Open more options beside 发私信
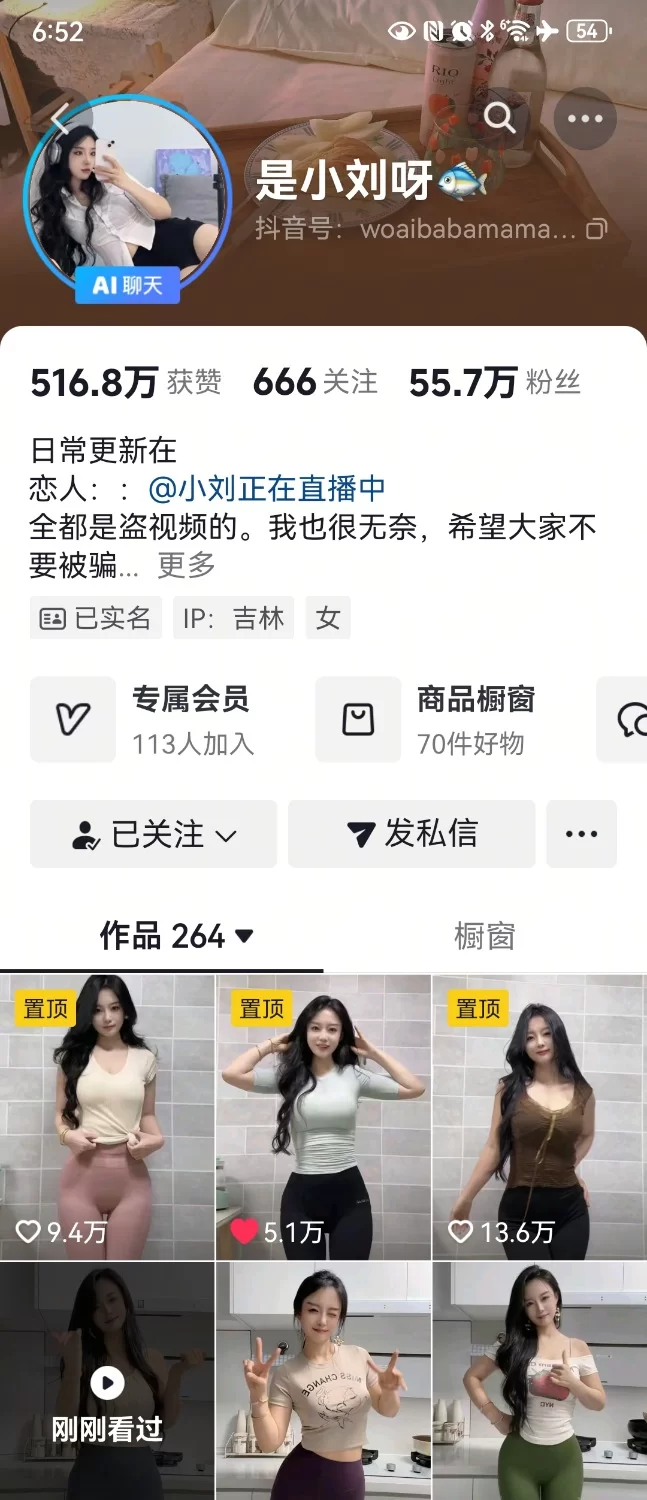647x1500 pixels. click(x=581, y=834)
